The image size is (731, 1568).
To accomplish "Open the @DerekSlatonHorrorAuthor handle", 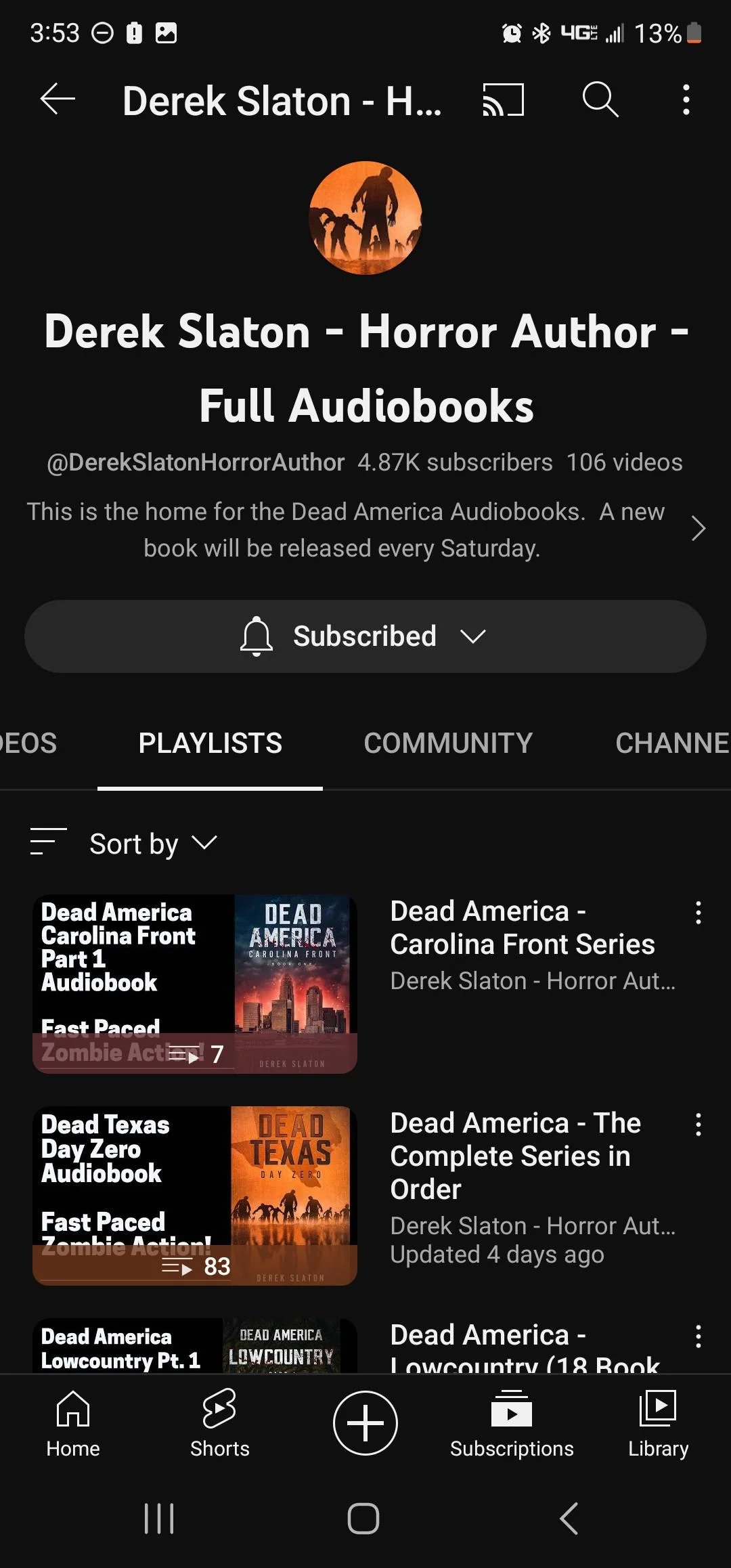I will click(x=194, y=462).
